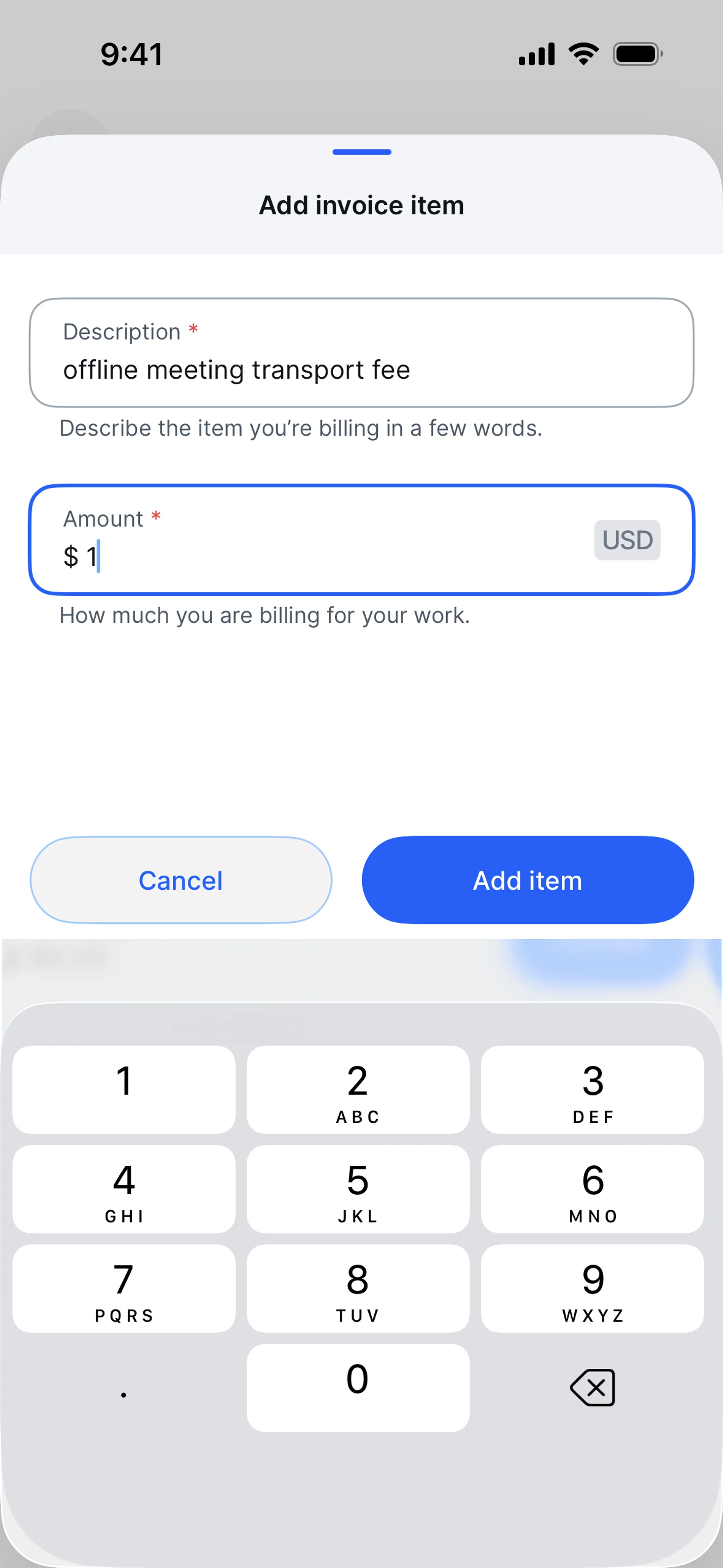Delete a digit with the backspace key

(592, 1387)
